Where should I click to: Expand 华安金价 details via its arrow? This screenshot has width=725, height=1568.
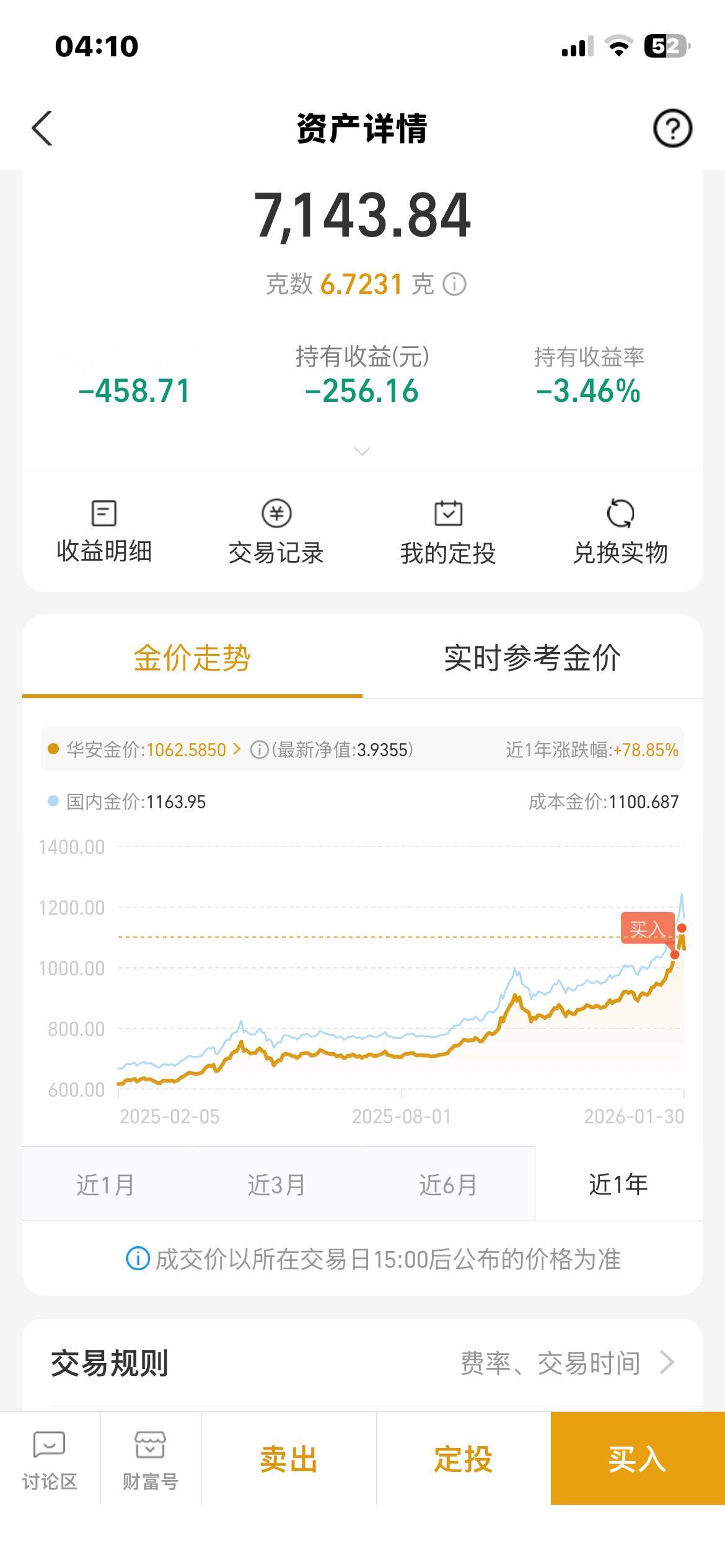(237, 749)
